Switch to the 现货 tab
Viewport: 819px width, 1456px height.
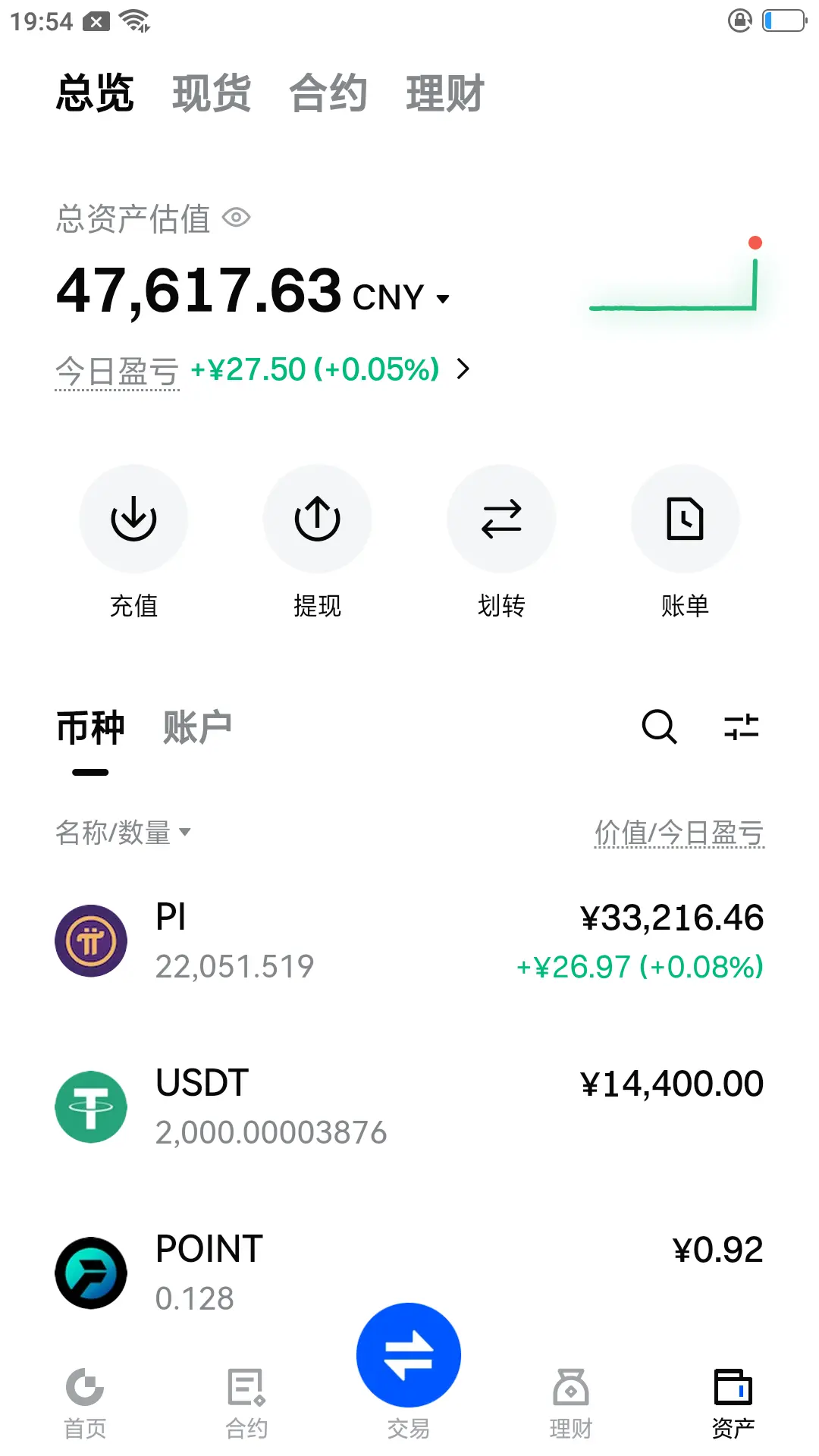tap(212, 94)
